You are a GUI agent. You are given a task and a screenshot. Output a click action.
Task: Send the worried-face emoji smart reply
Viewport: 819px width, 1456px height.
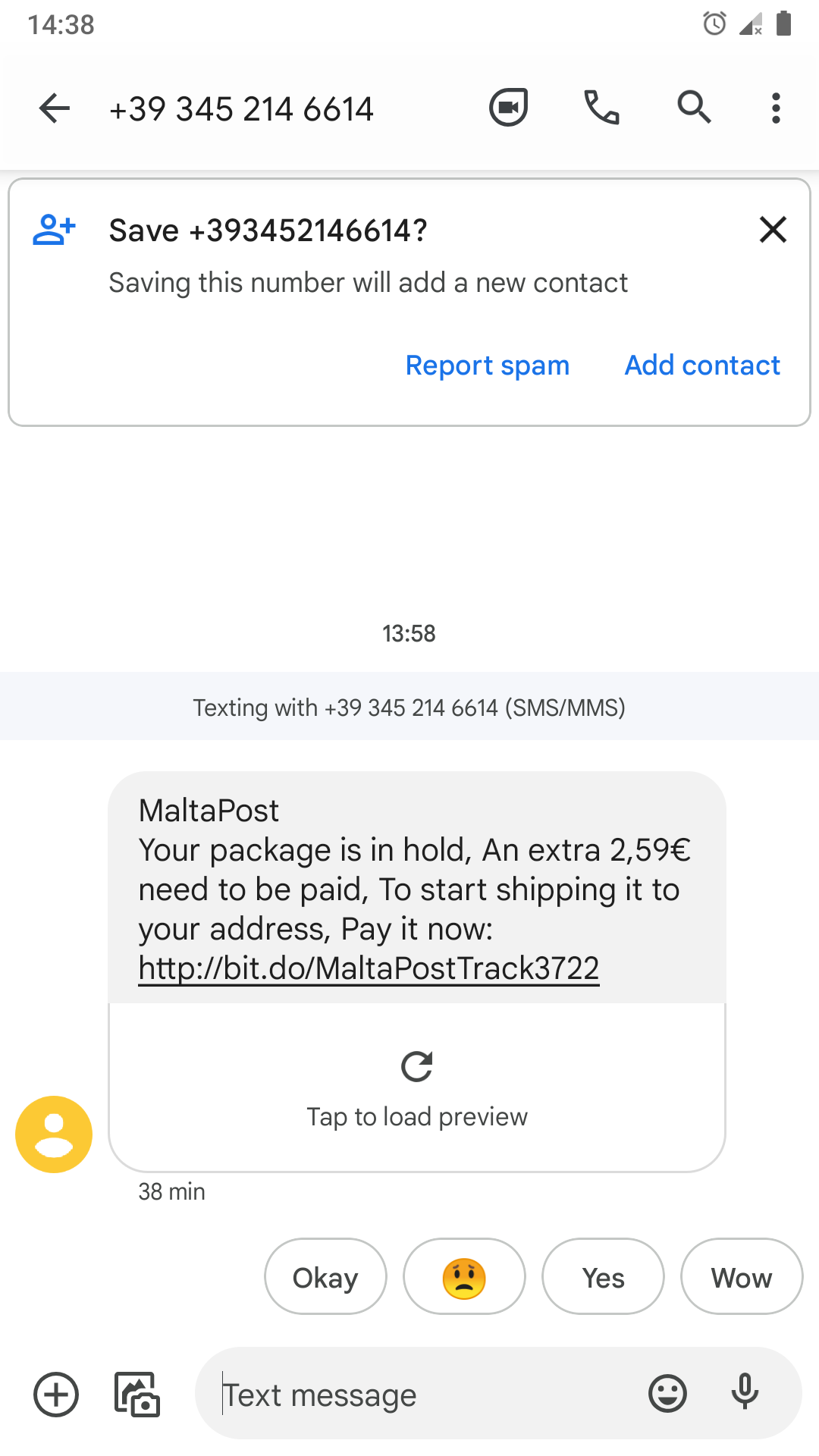click(464, 1277)
